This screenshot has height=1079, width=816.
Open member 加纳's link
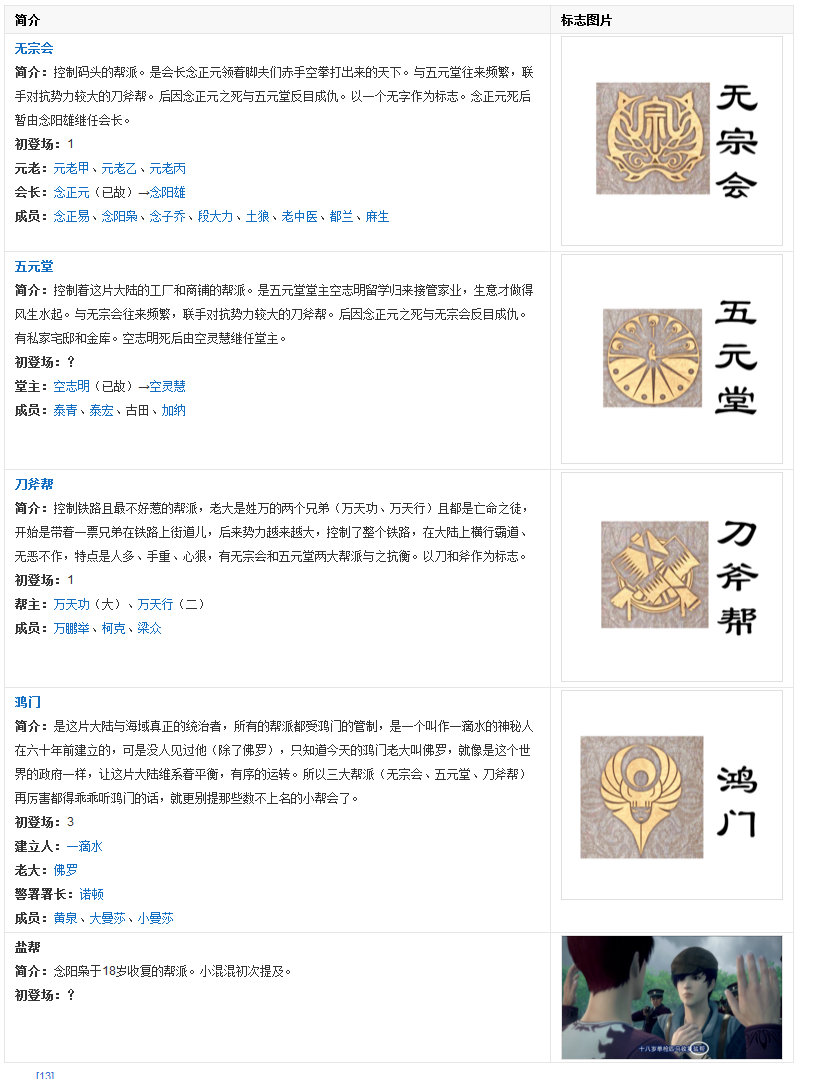coord(173,410)
